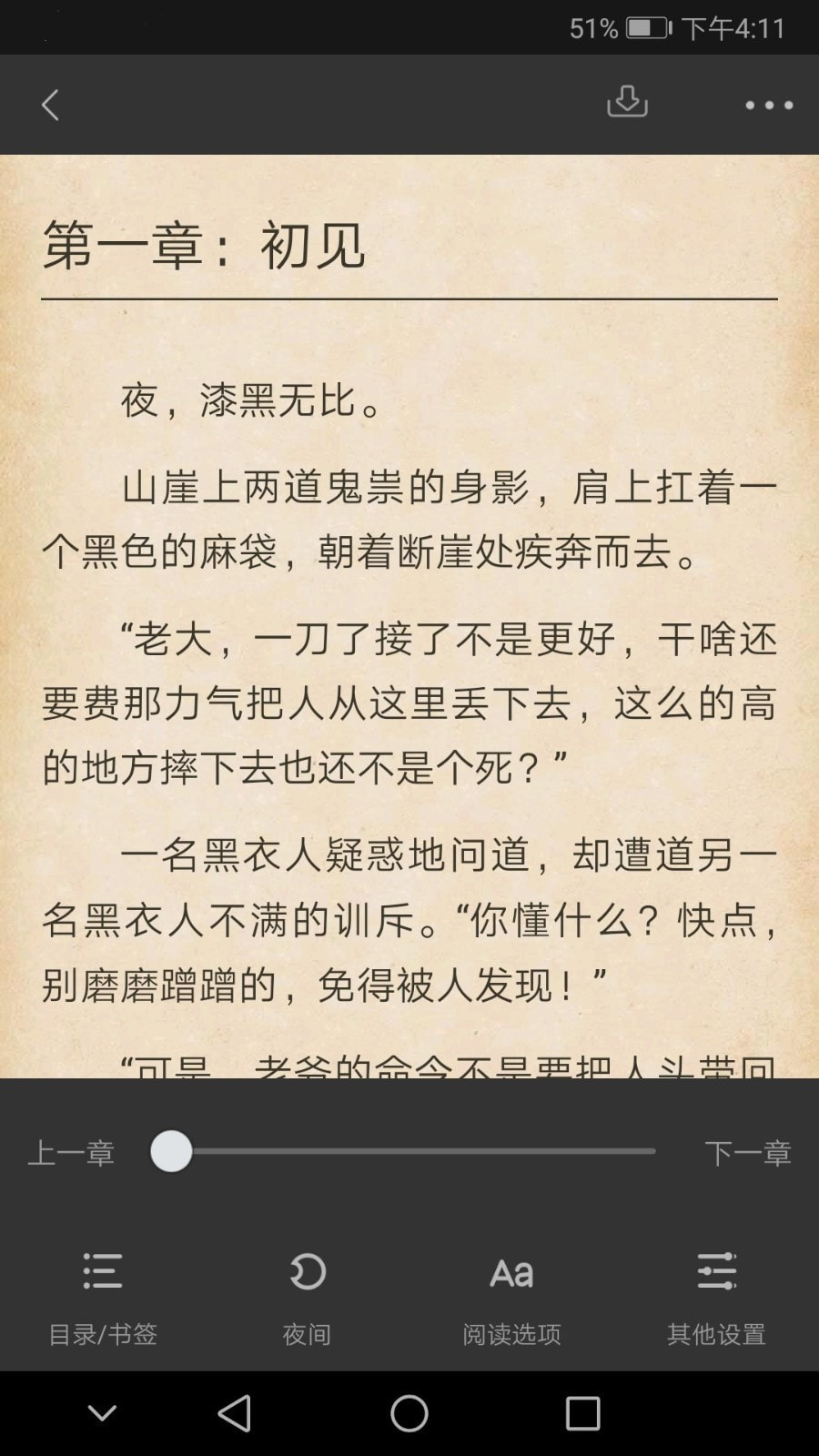Tap the system home button
819x1456 pixels.
click(x=409, y=1413)
